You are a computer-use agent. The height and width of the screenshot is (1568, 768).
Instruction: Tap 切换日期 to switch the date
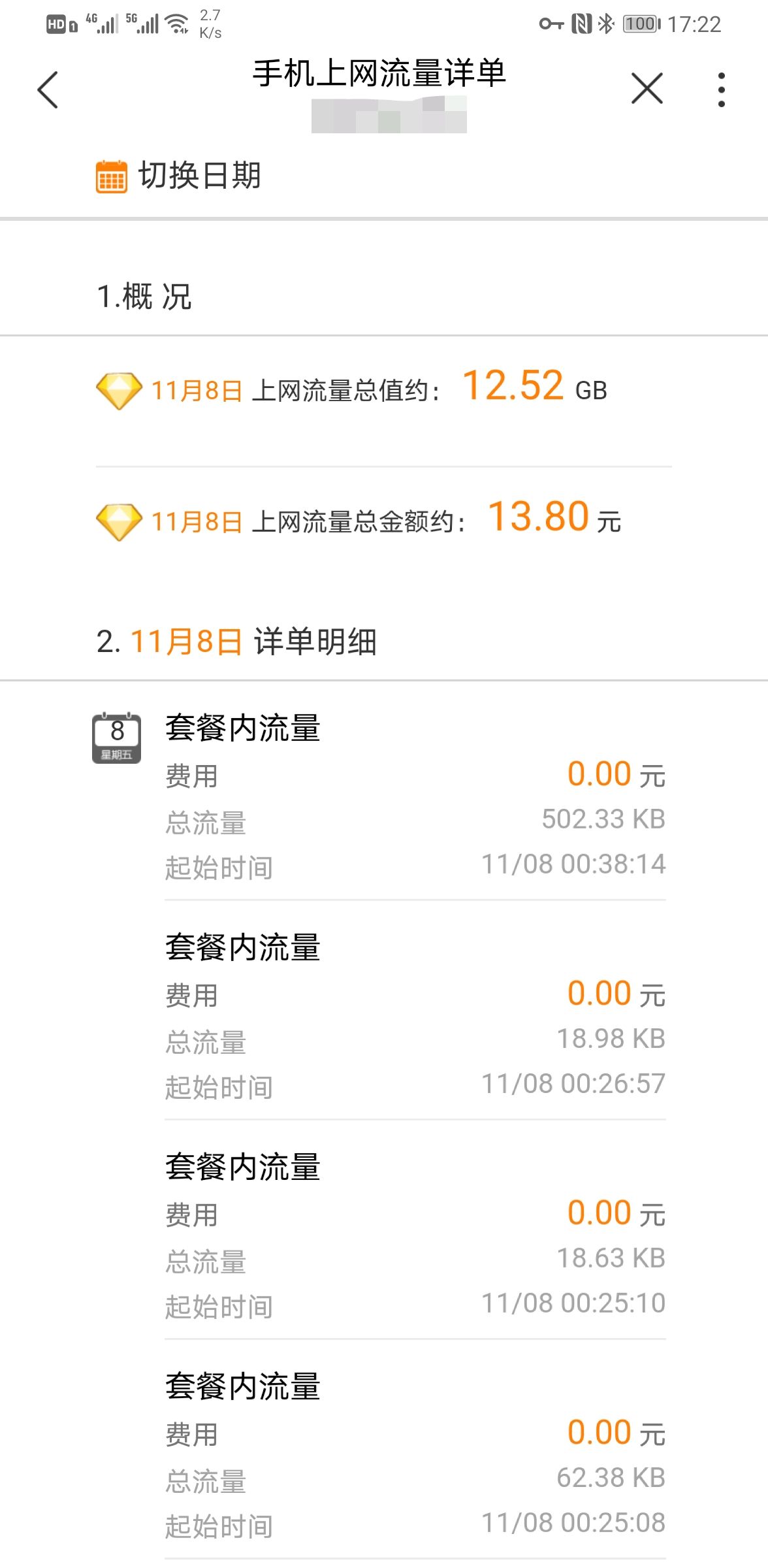click(x=179, y=176)
